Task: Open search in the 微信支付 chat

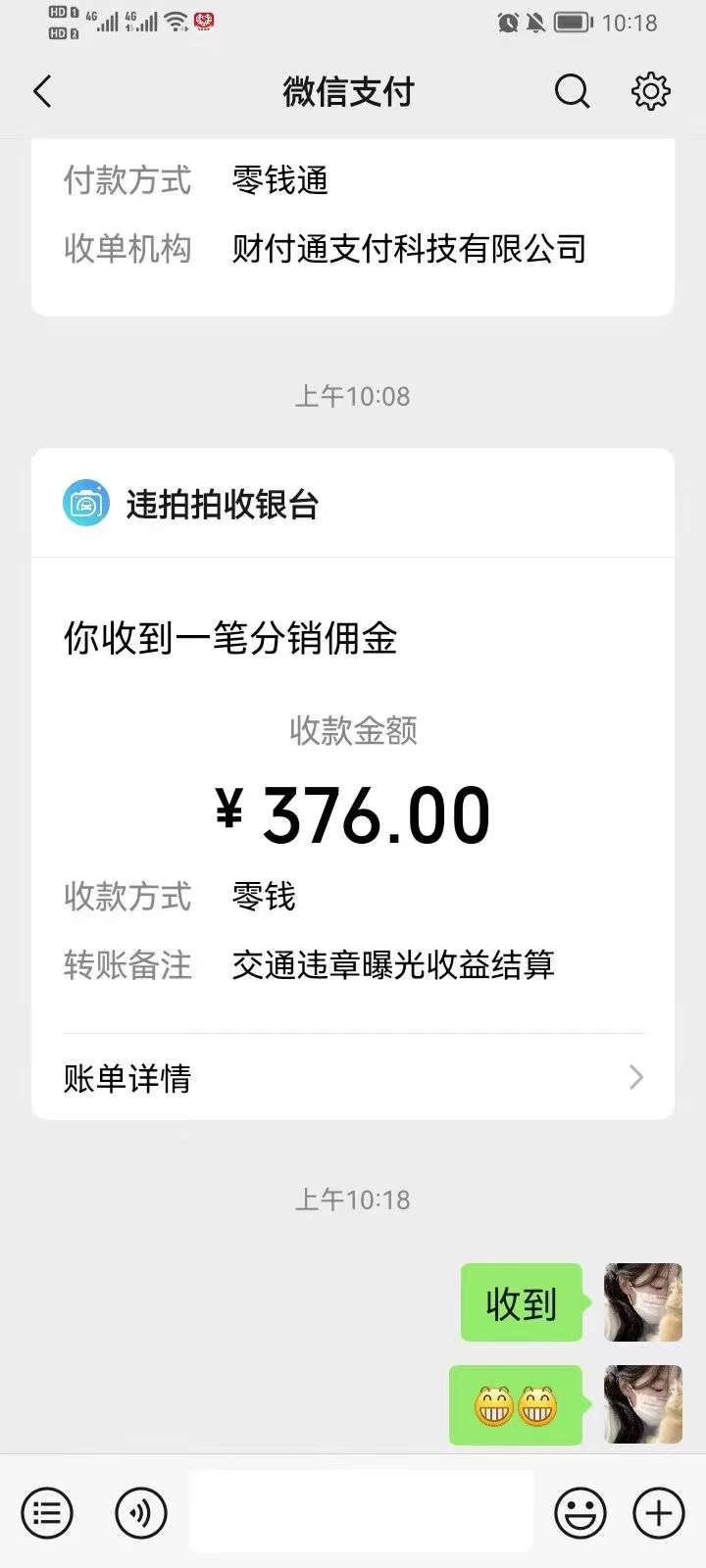Action: pyautogui.click(x=573, y=92)
